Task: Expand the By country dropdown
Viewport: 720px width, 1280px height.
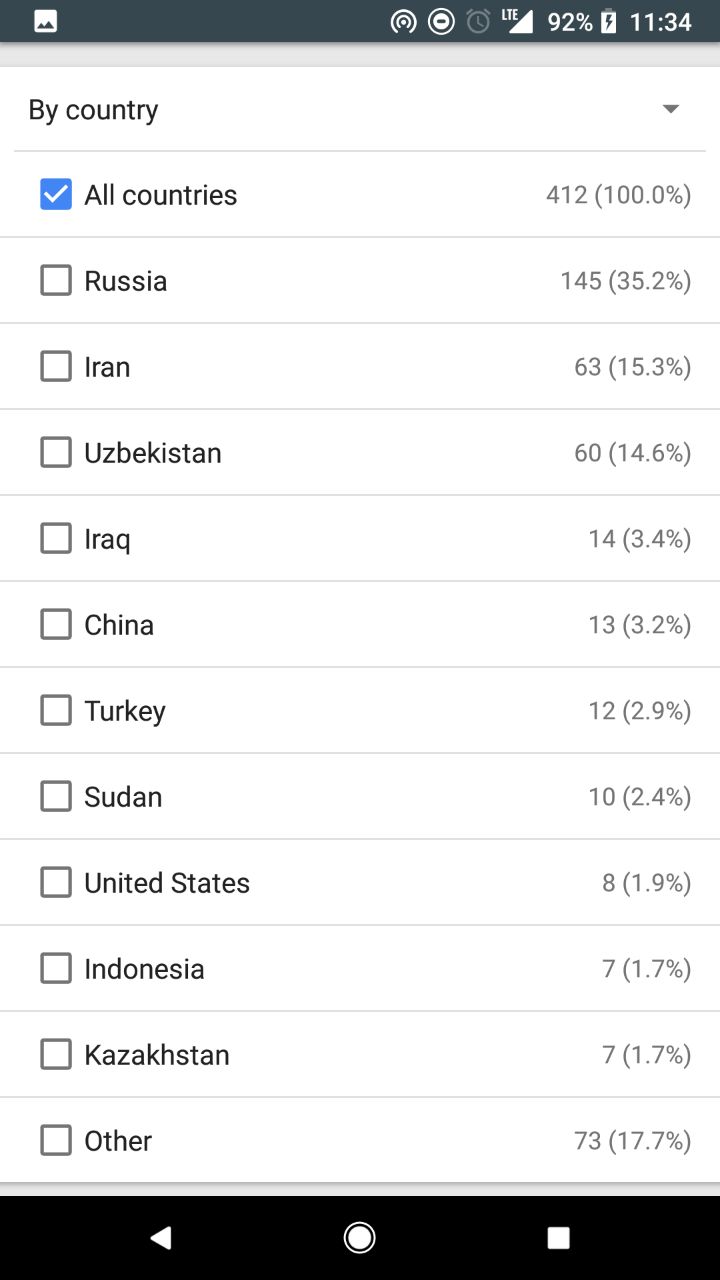Action: pyautogui.click(x=670, y=109)
